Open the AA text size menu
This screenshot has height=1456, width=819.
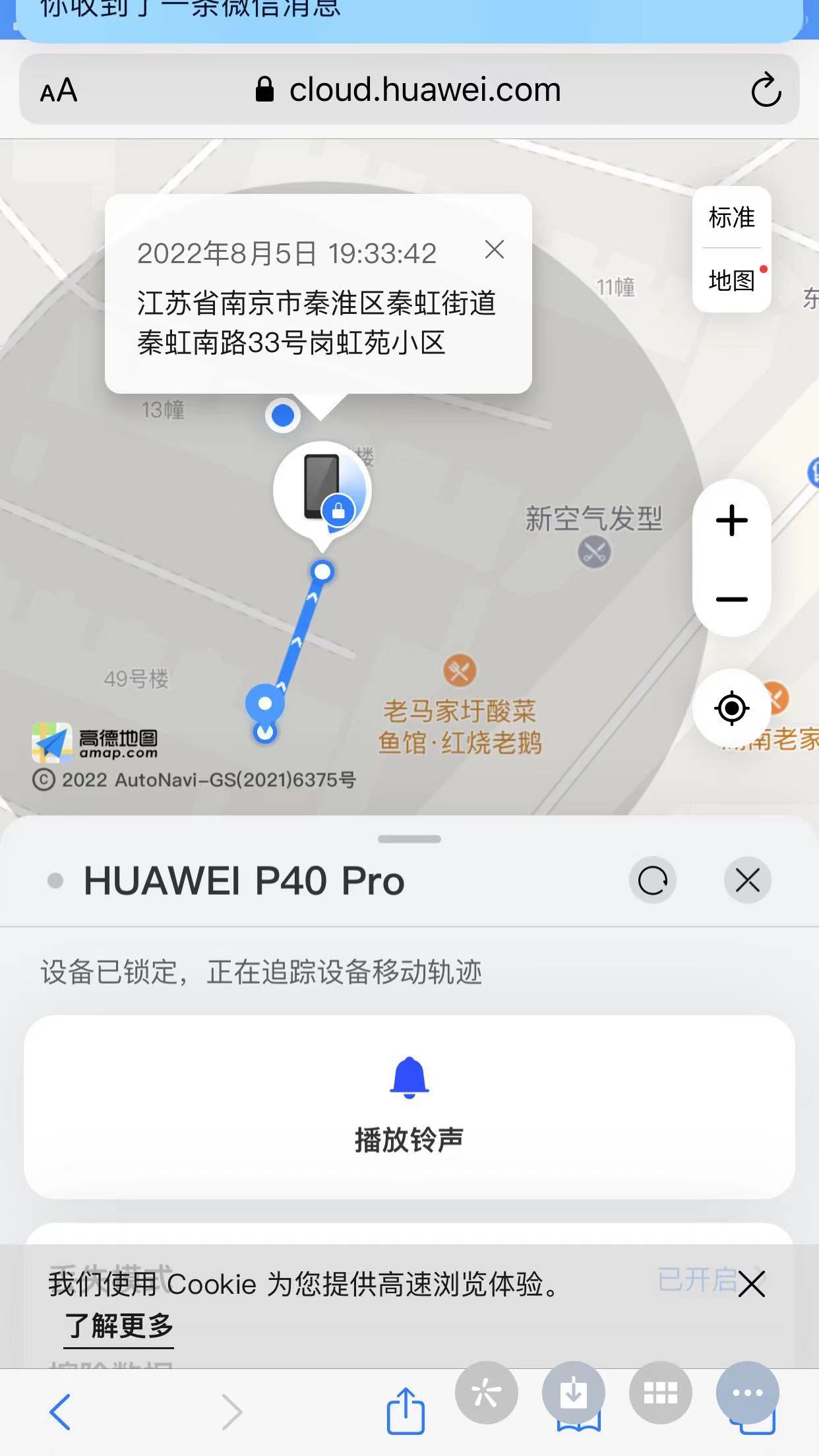point(59,90)
